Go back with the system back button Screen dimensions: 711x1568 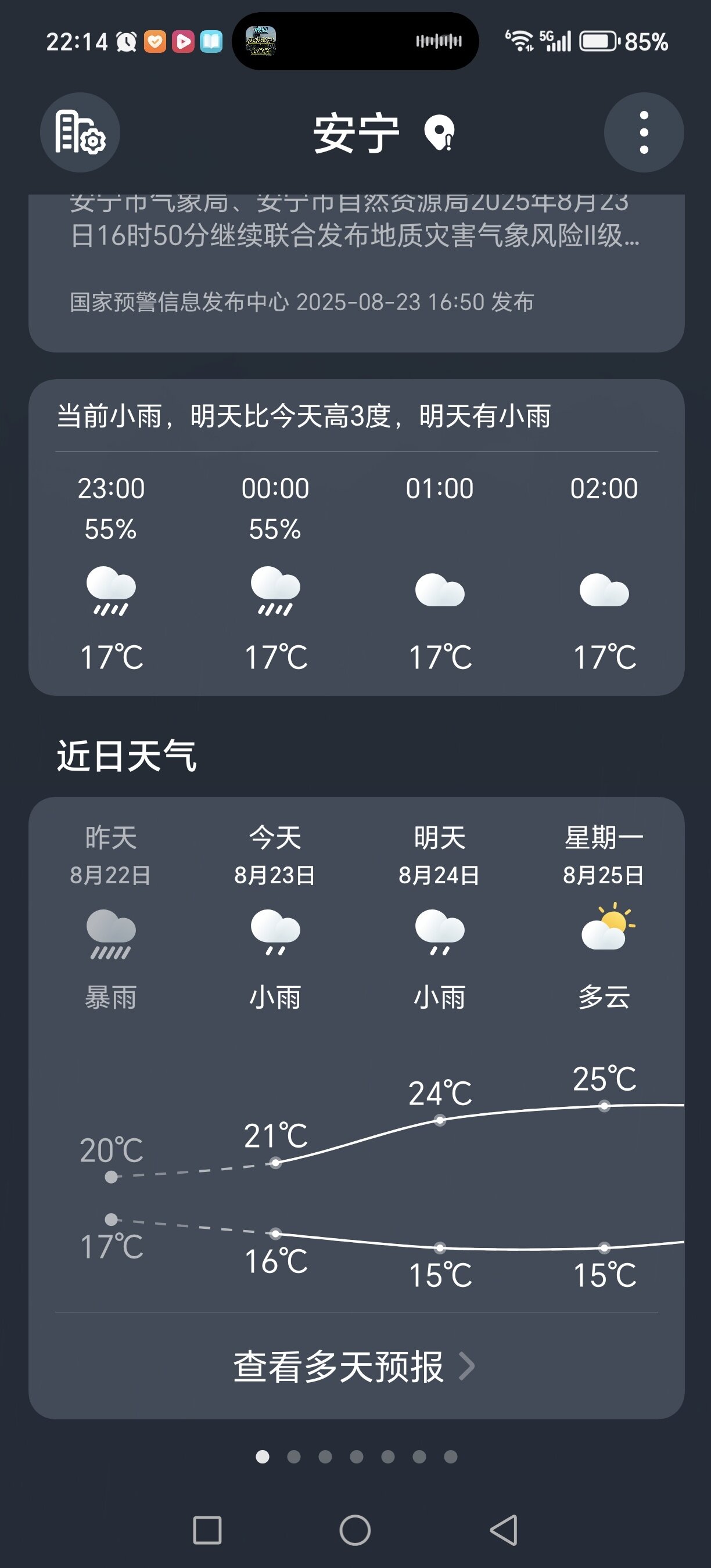tap(504, 1530)
